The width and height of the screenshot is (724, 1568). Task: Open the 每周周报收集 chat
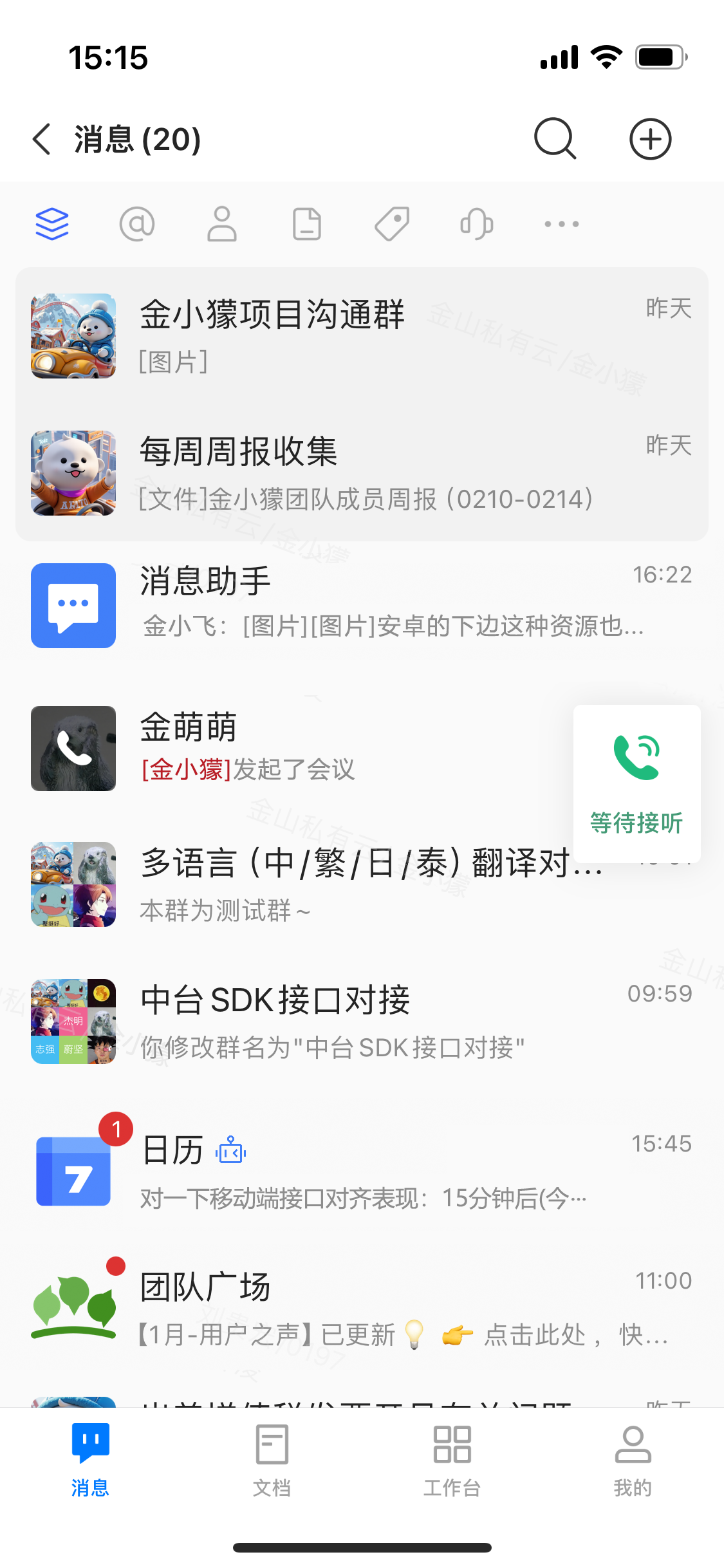(360, 473)
